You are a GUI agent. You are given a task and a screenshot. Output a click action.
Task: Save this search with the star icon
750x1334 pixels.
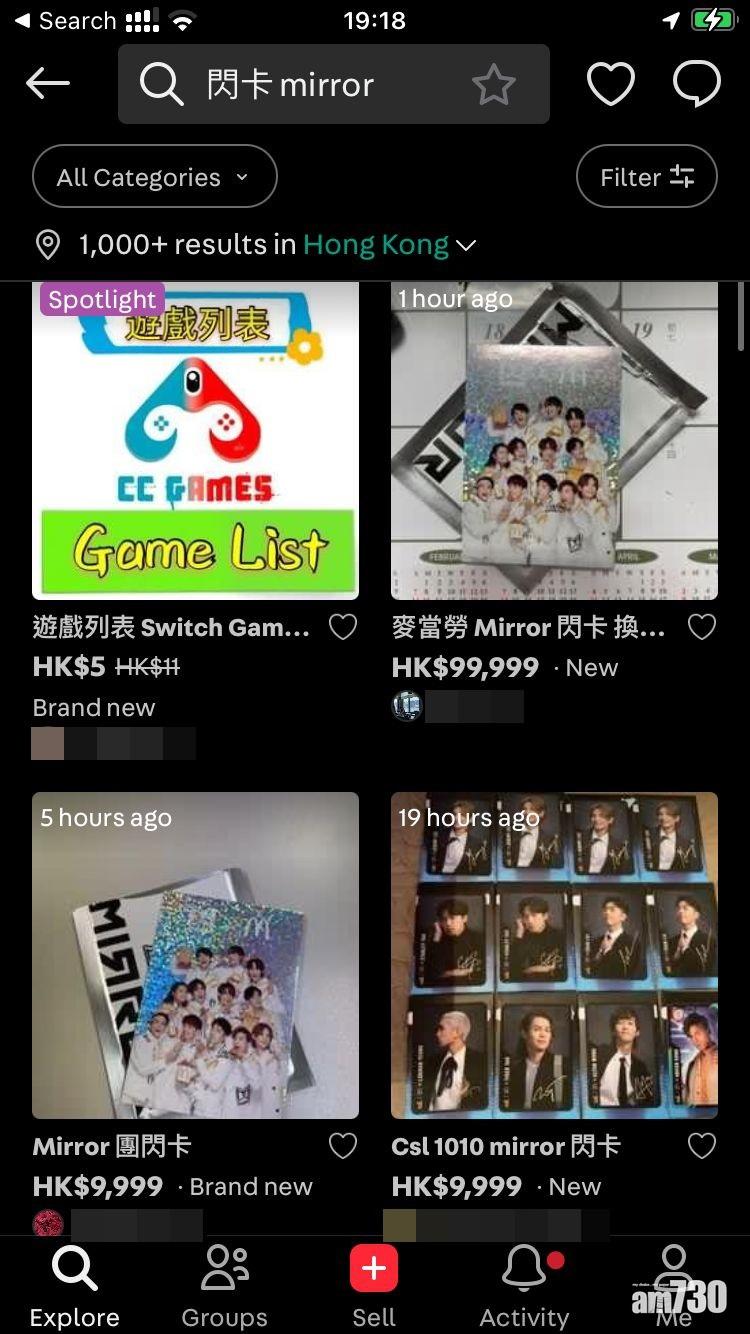493,85
